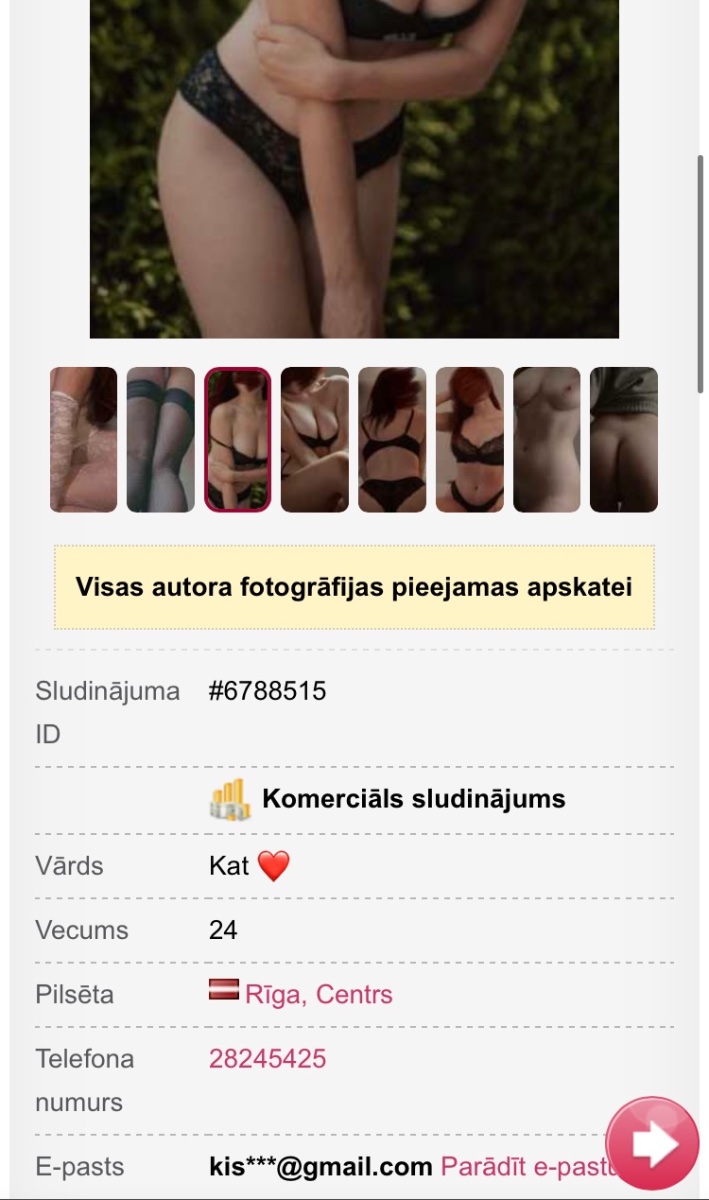Select the fourth gallery thumbnail
This screenshot has height=1200, width=709.
click(315, 440)
